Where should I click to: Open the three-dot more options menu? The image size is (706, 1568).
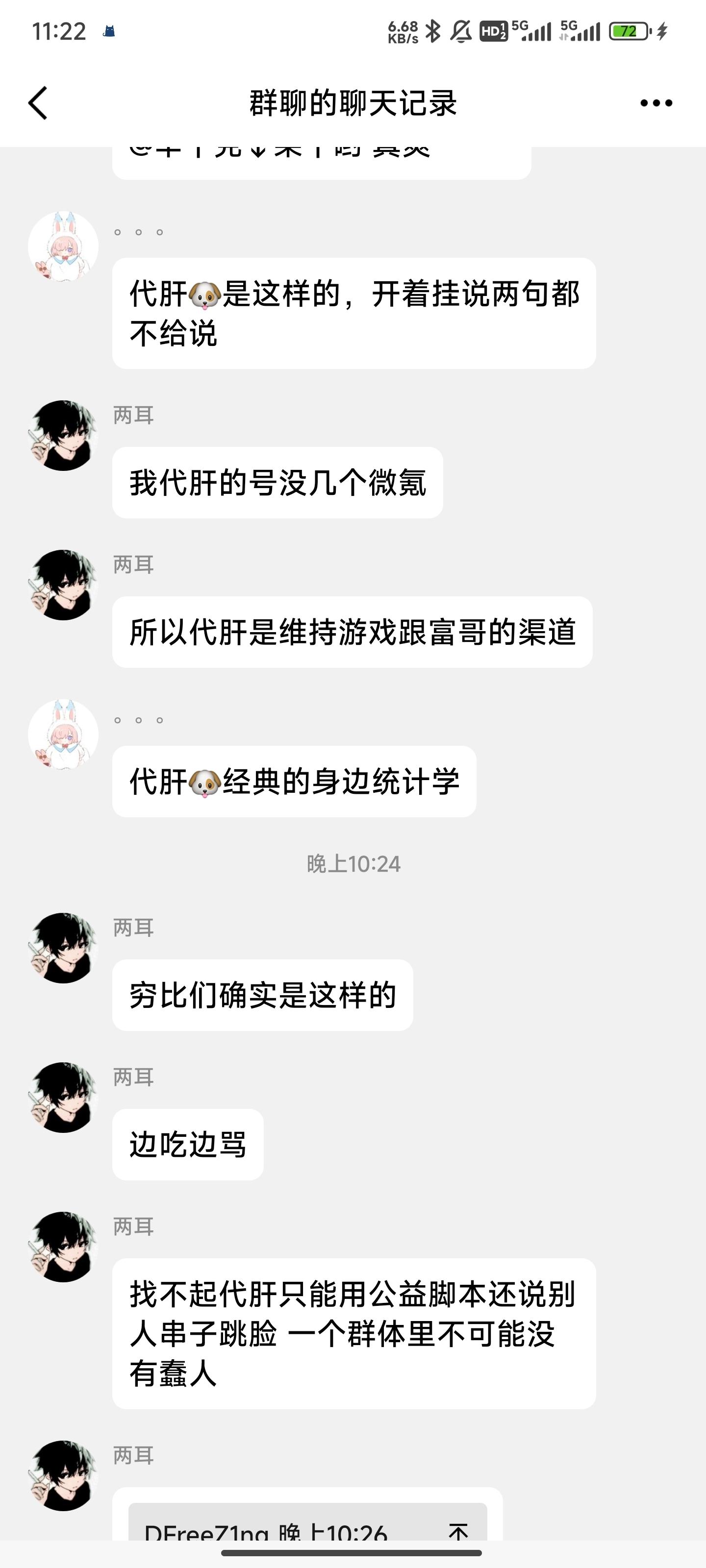click(656, 103)
